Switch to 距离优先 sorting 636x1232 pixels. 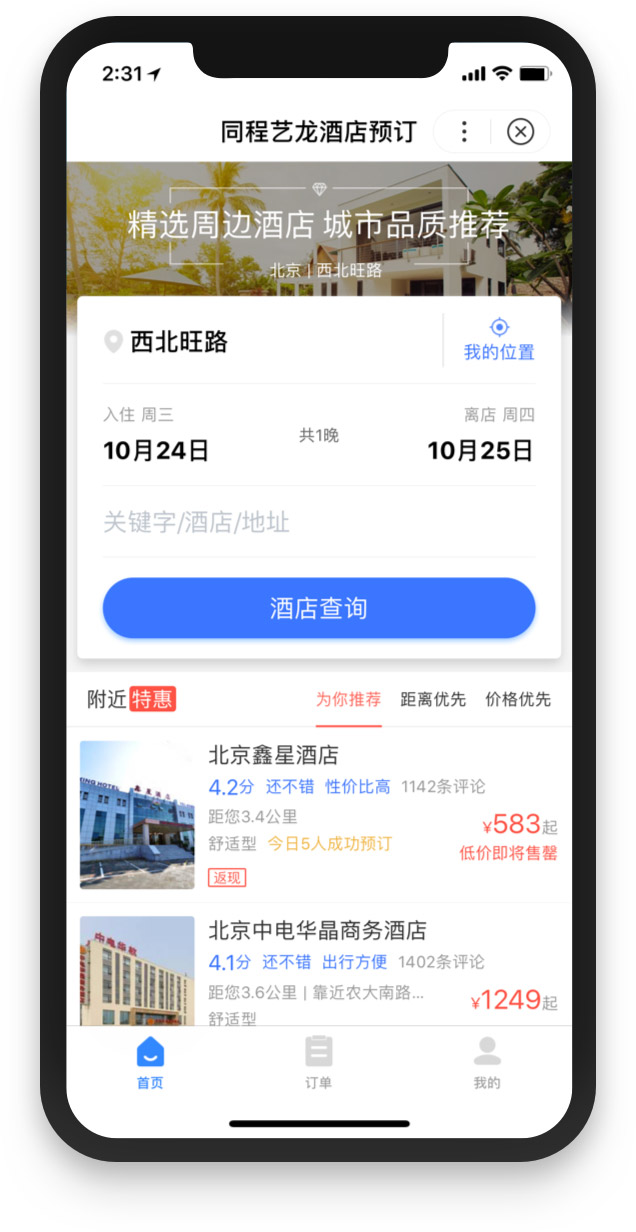[433, 700]
